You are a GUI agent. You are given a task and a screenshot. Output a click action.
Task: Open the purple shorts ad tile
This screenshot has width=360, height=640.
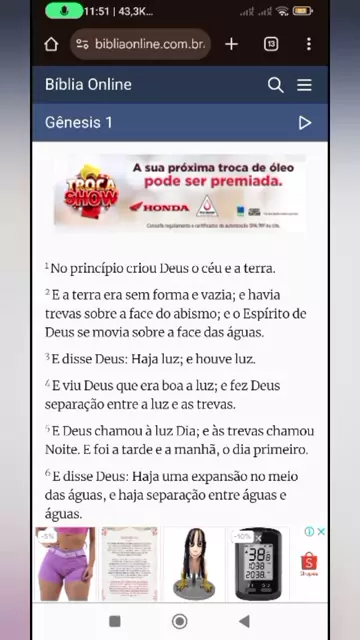pos(65,564)
